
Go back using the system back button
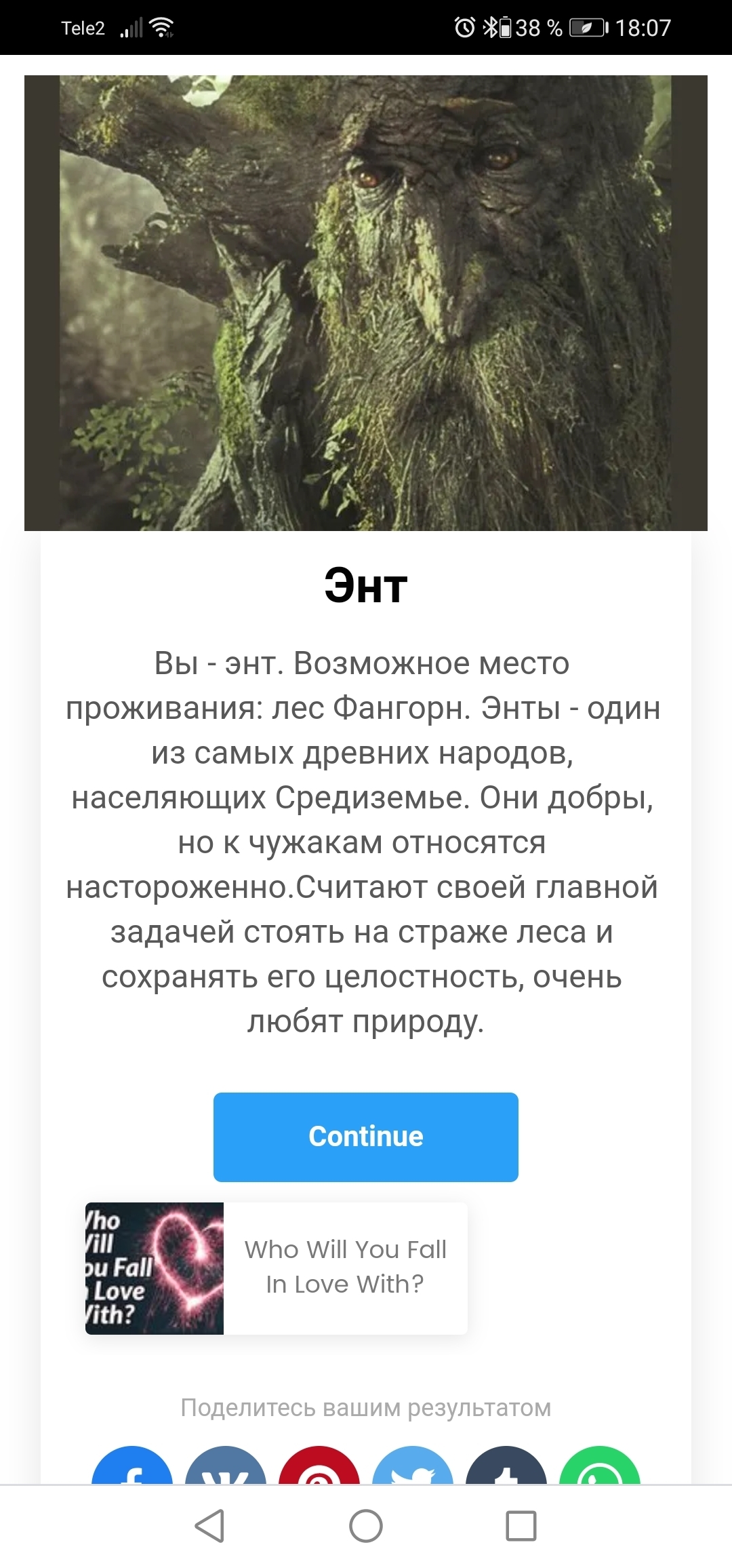coord(209,1526)
